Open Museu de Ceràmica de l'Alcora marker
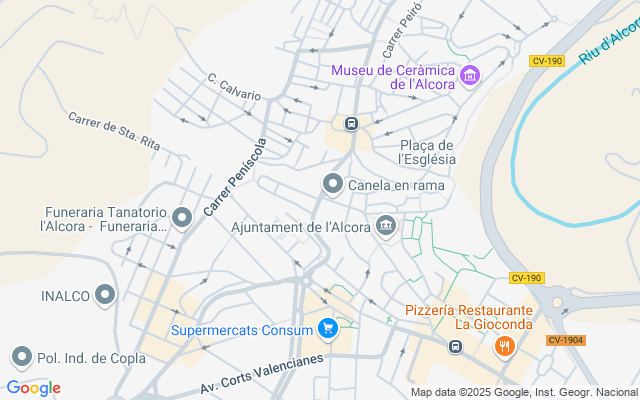 click(469, 76)
